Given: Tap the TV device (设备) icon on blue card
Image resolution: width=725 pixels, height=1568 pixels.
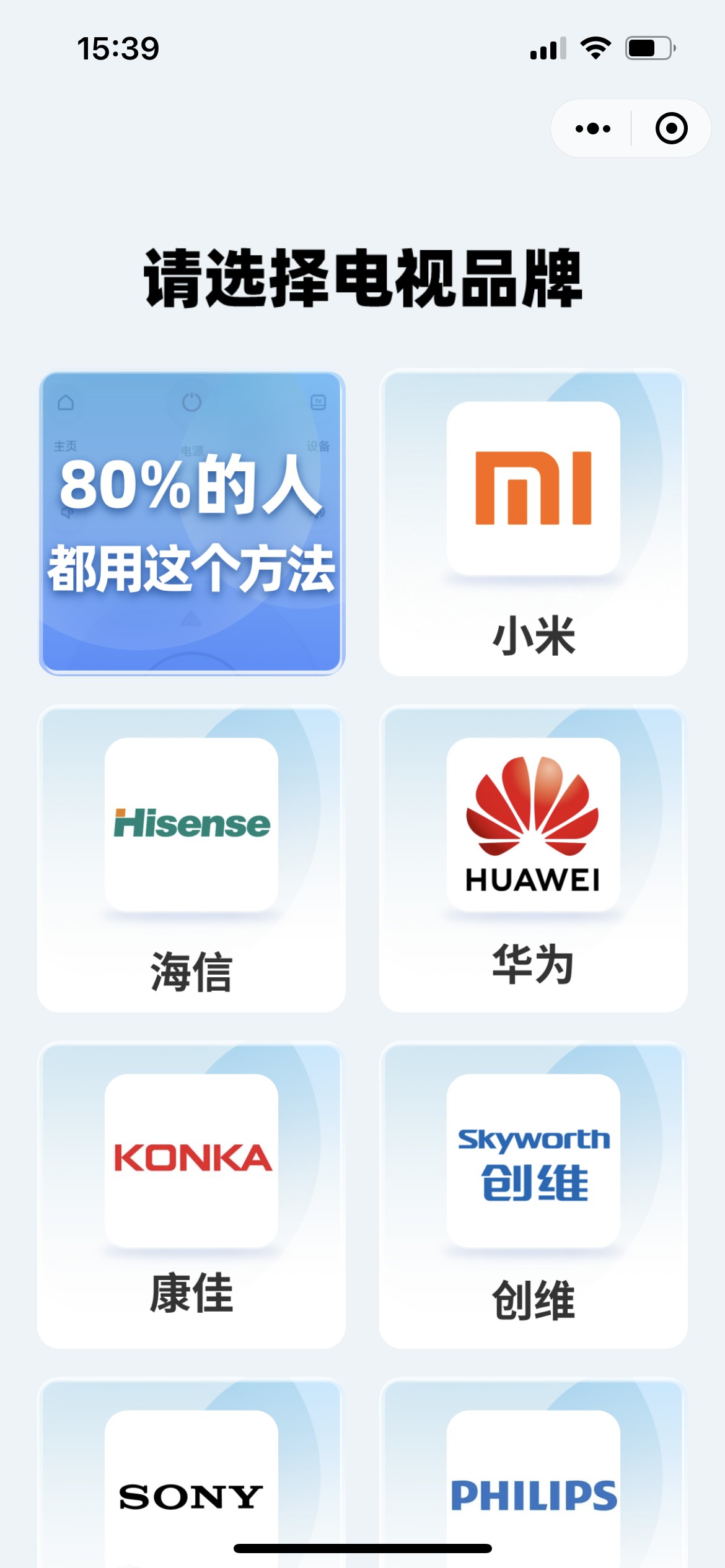Looking at the screenshot, I should pos(317,401).
